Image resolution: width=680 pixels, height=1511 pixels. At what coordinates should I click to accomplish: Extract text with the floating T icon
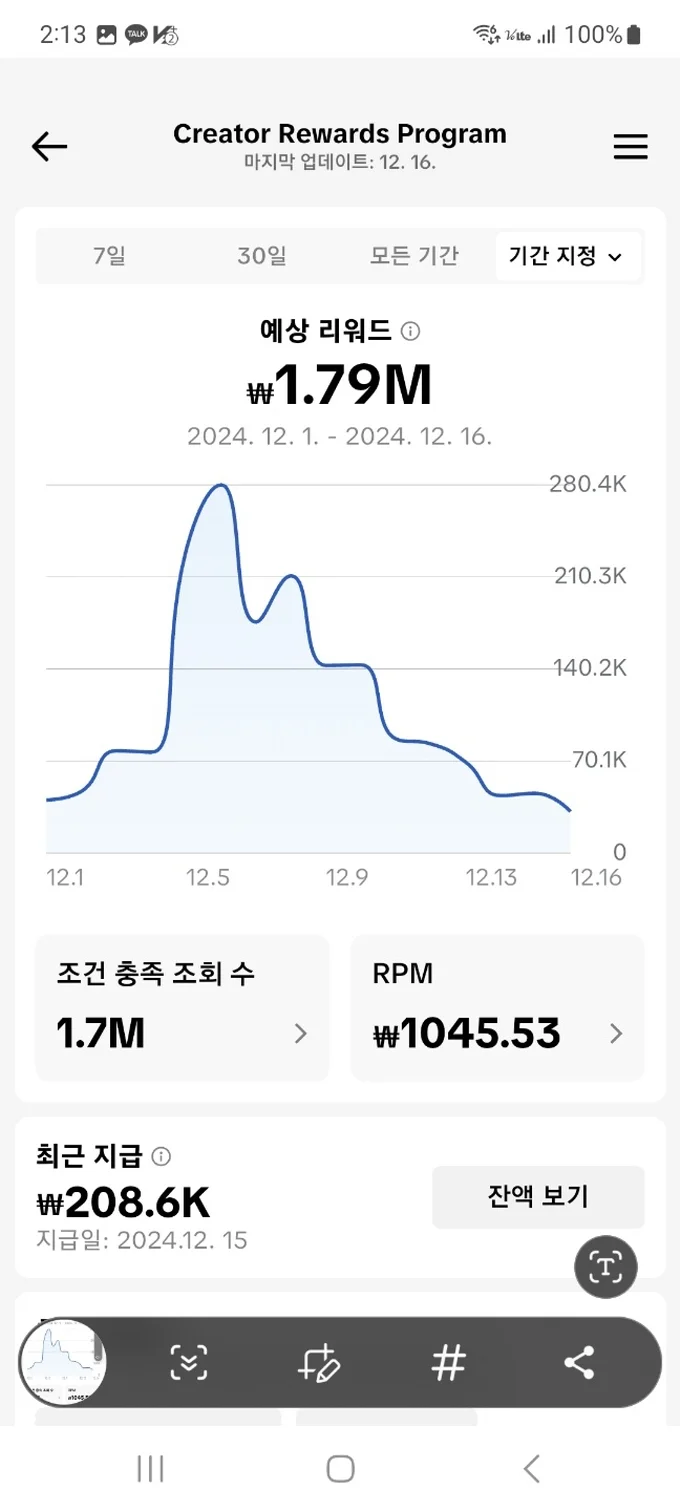(x=605, y=1268)
